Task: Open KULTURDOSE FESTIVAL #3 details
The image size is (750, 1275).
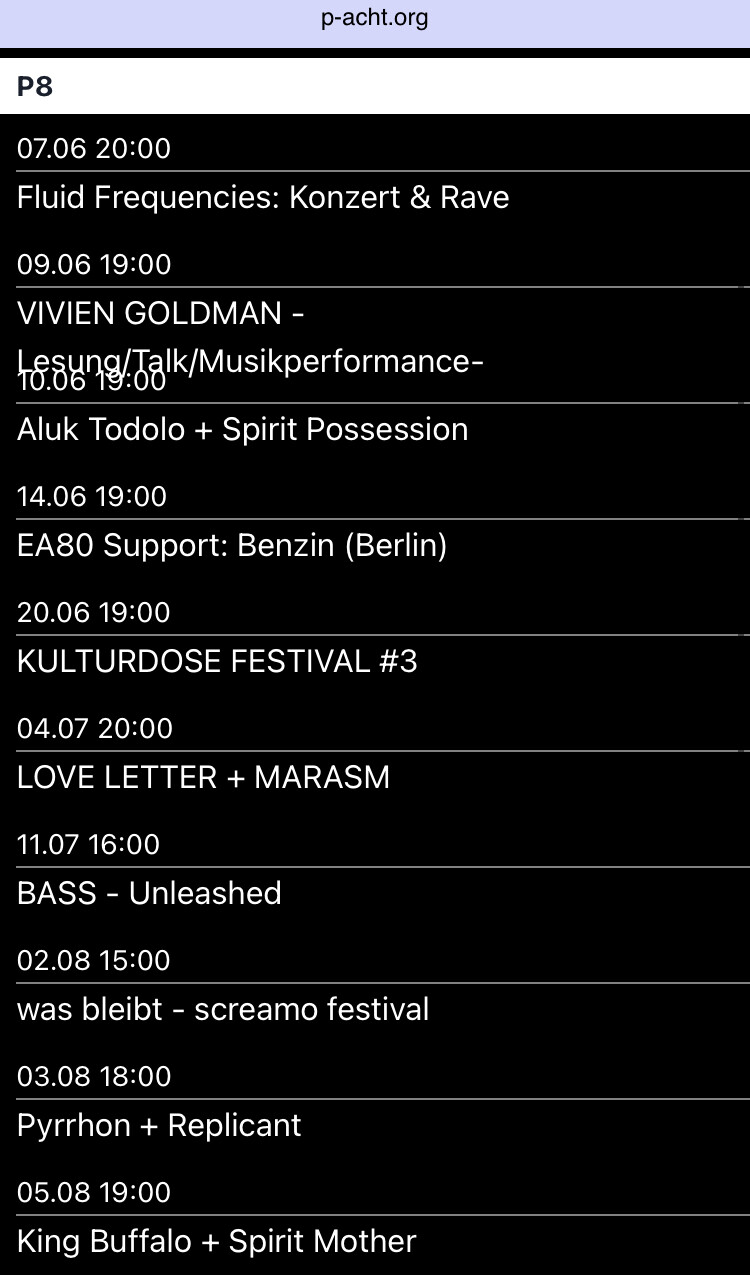Action: point(217,661)
